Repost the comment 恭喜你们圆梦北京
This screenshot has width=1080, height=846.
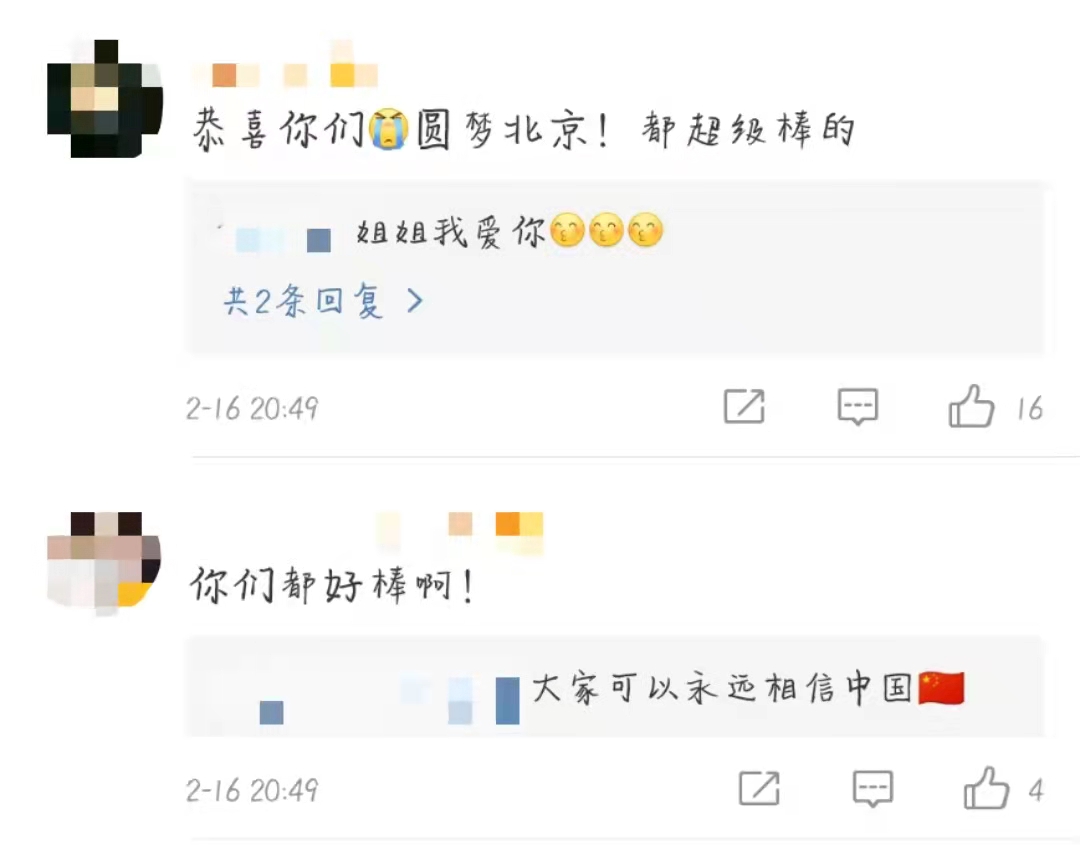click(x=744, y=406)
